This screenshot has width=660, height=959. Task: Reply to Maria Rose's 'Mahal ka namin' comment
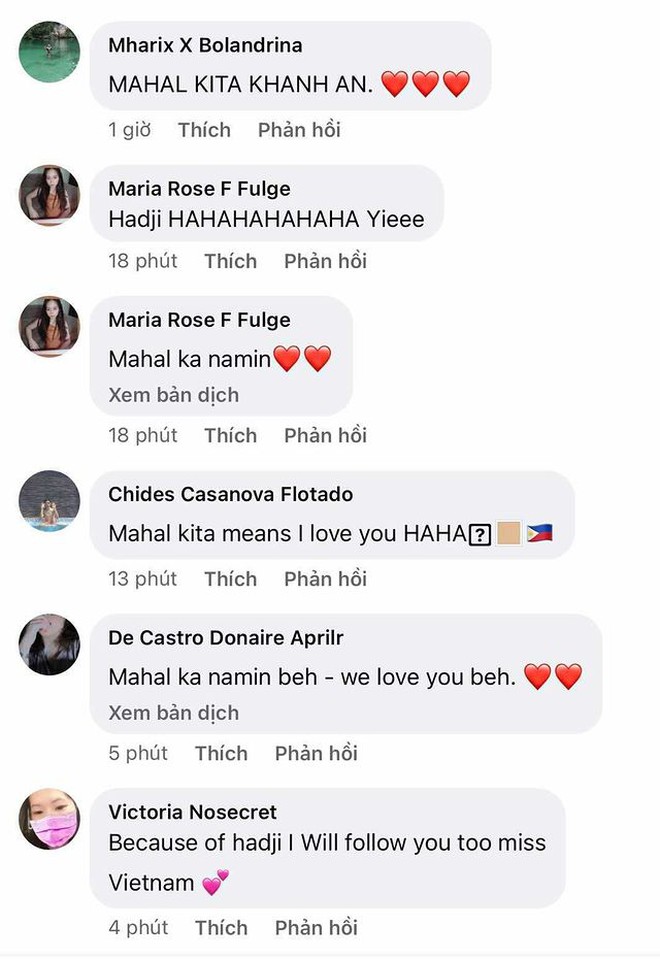tap(325, 435)
